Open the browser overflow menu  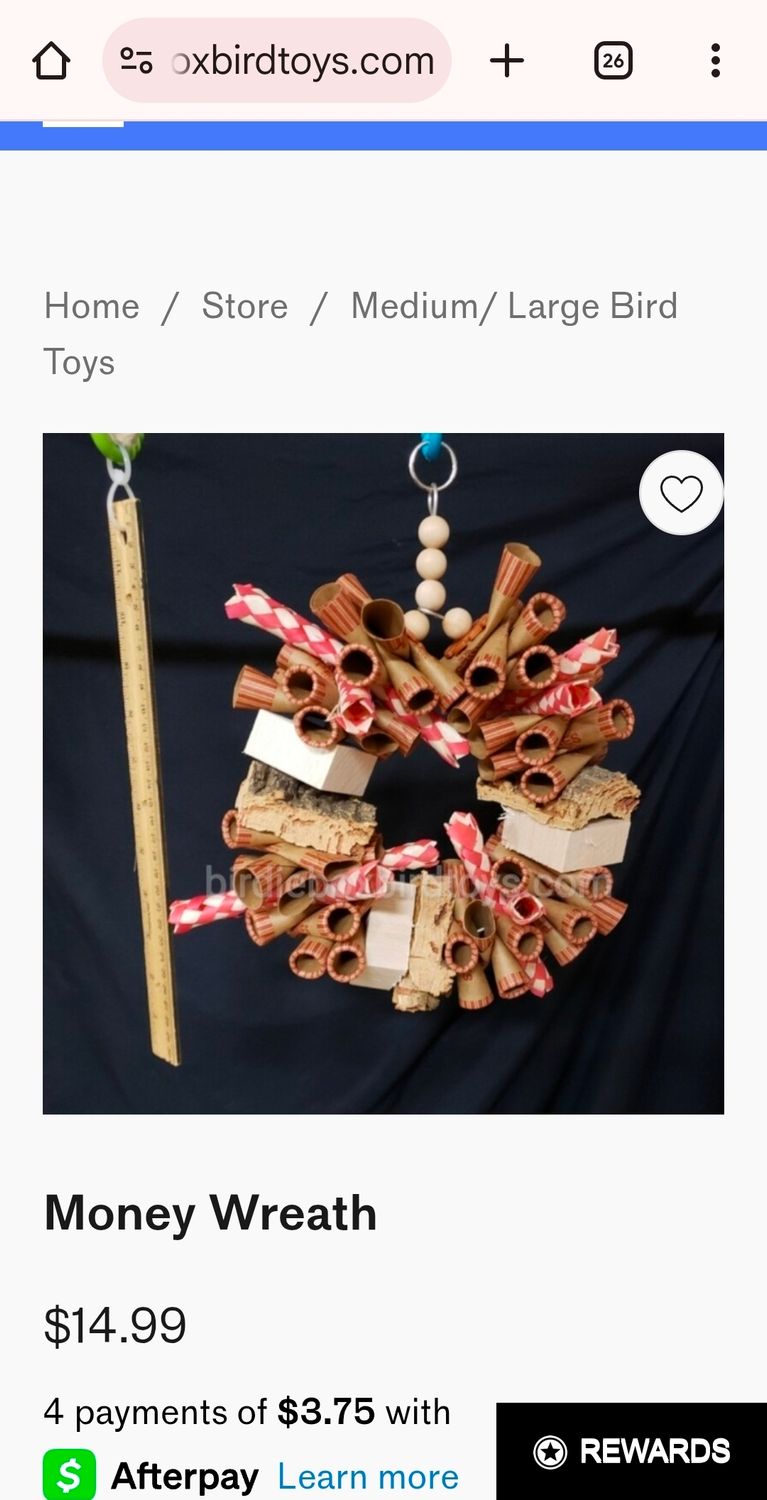[x=715, y=61]
